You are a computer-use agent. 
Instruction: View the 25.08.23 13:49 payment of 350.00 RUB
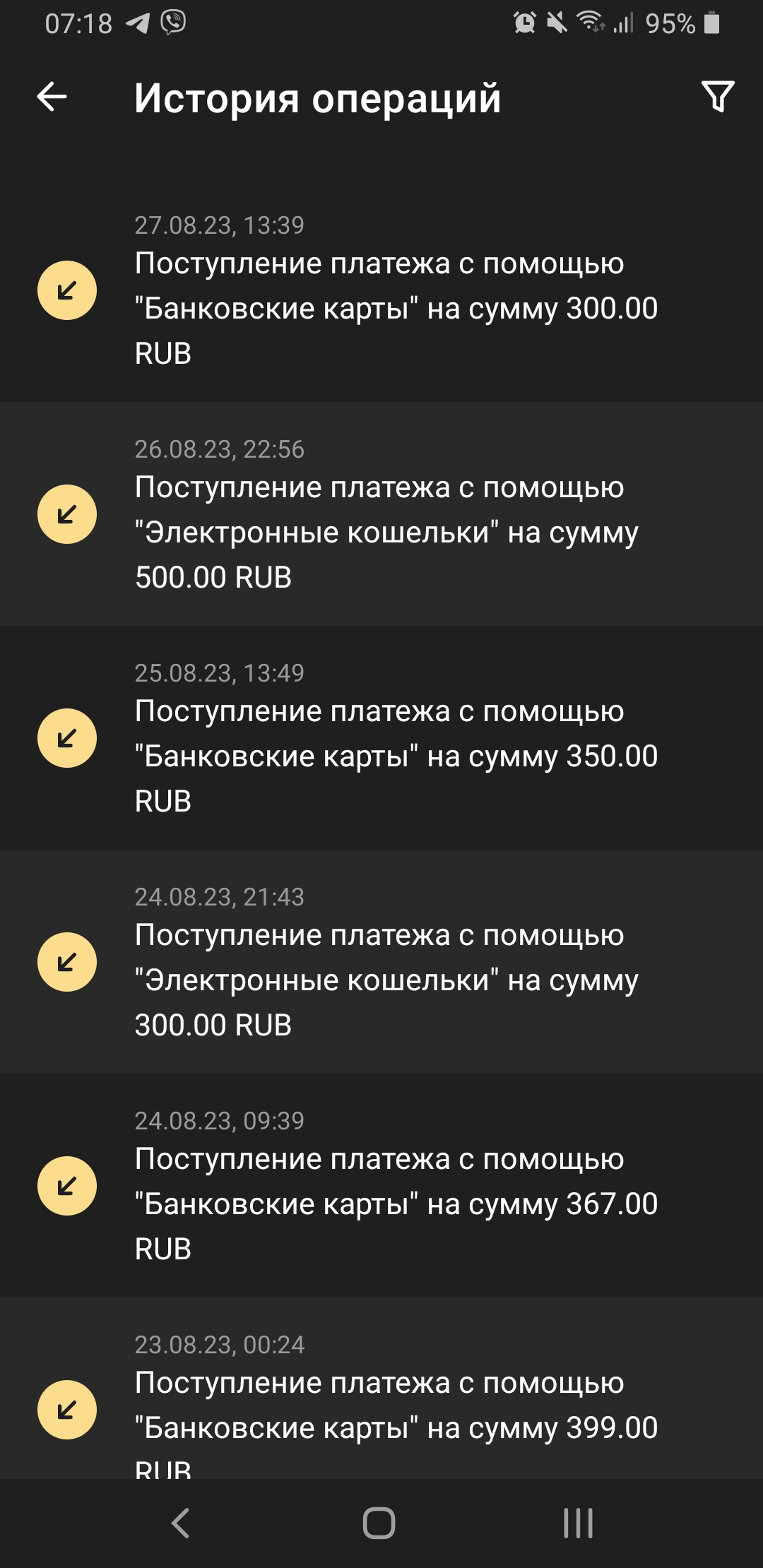tap(381, 738)
